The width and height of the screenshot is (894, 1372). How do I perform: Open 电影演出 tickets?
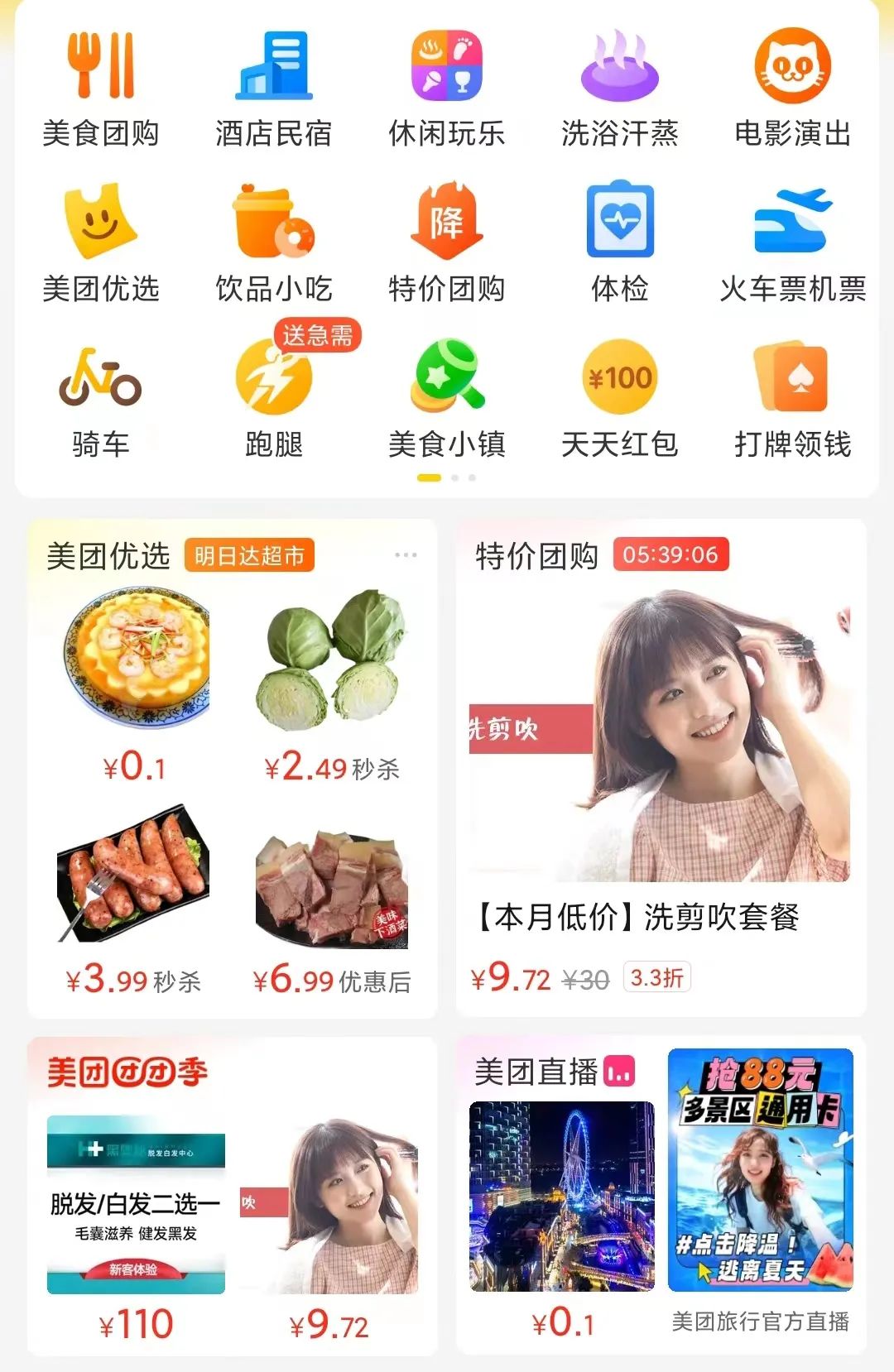coord(792,88)
